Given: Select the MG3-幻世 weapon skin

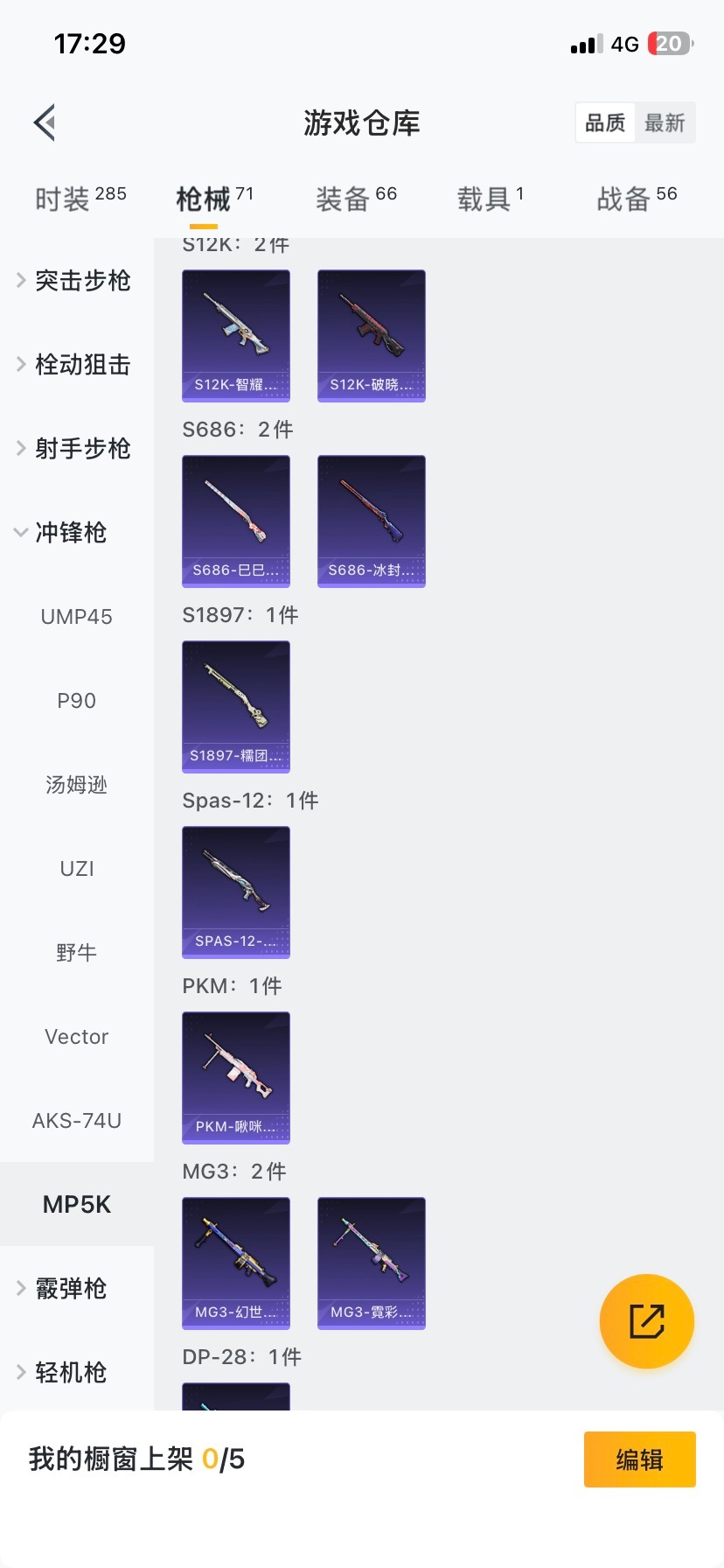Looking at the screenshot, I should coord(235,1263).
